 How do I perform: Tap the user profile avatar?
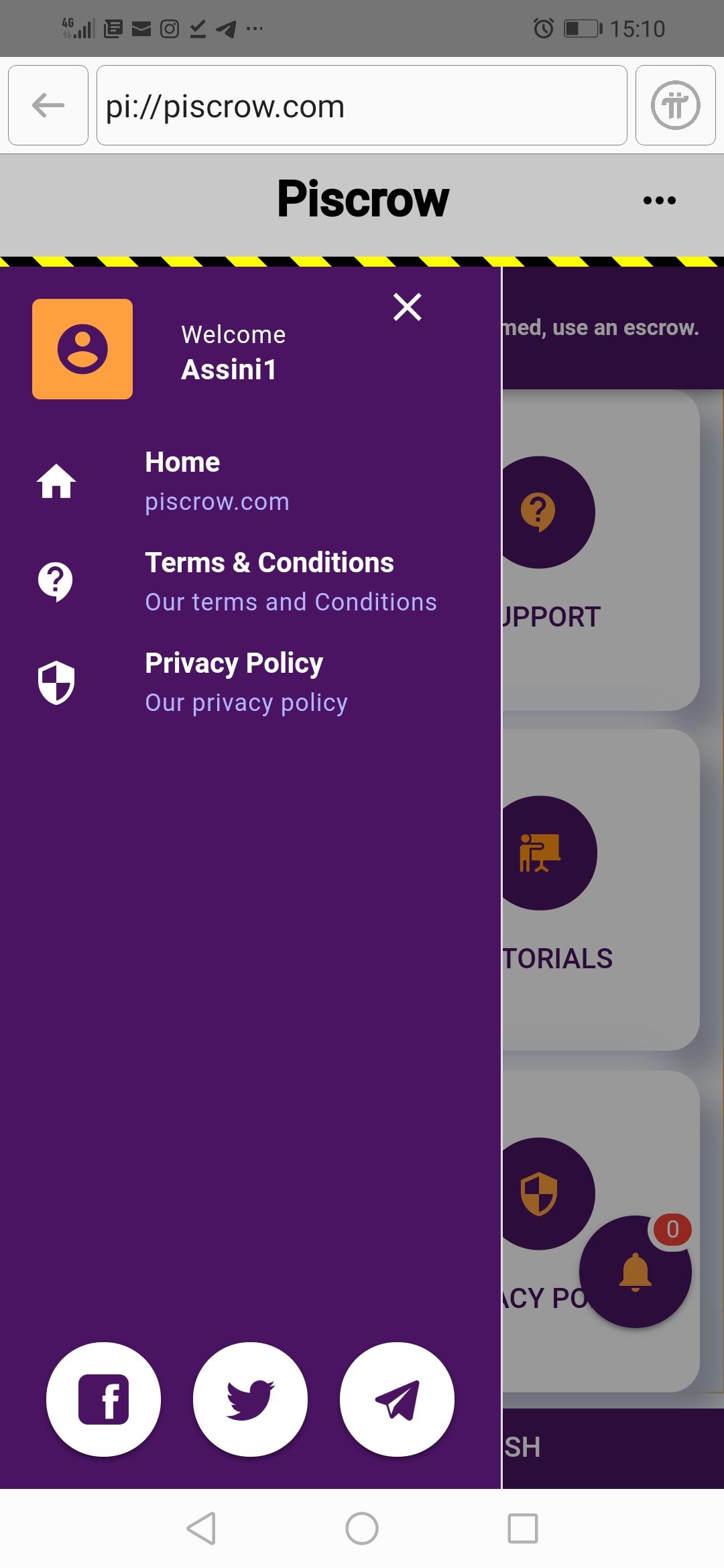click(82, 349)
